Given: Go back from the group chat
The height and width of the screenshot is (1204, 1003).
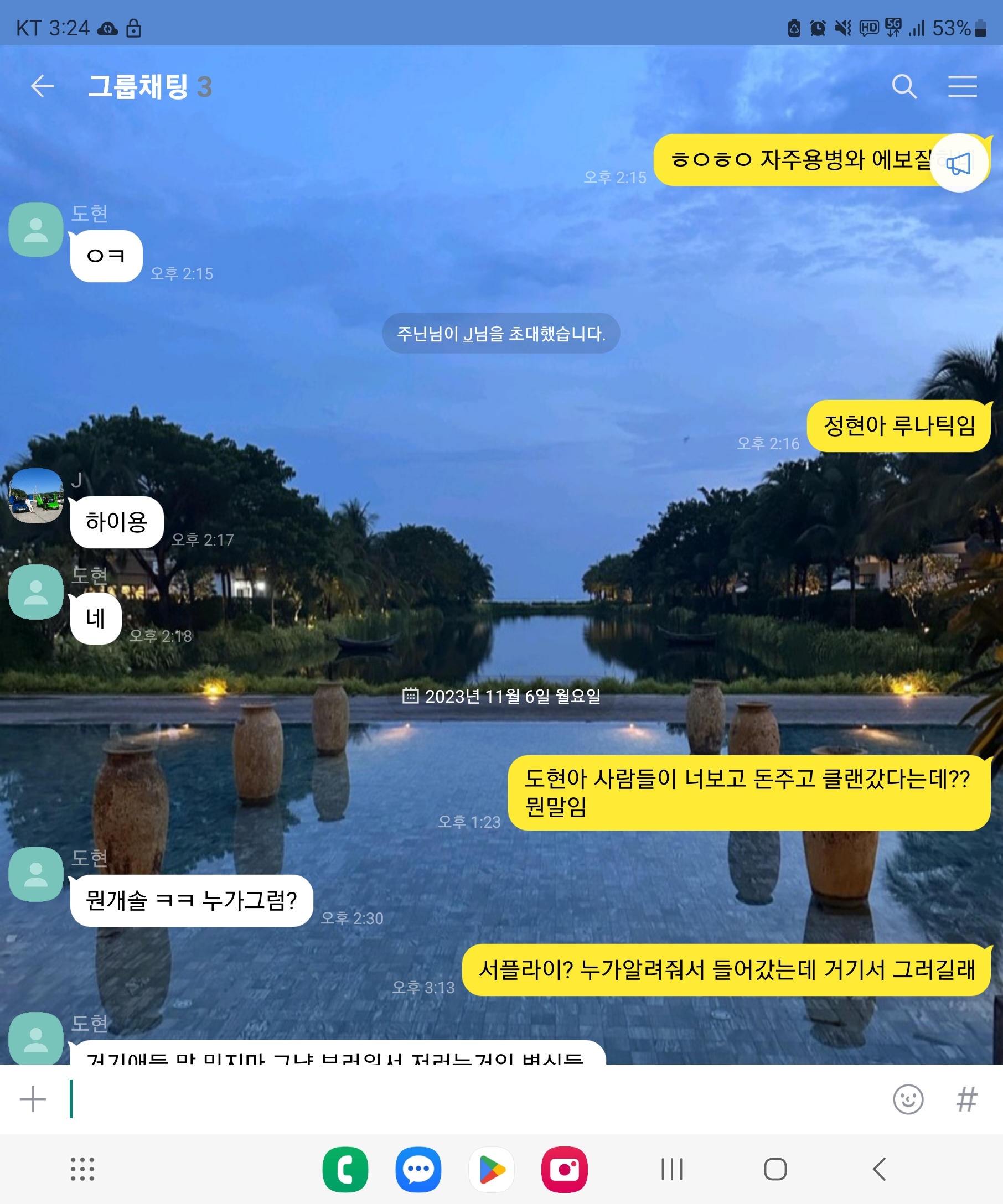Looking at the screenshot, I should pos(42,86).
